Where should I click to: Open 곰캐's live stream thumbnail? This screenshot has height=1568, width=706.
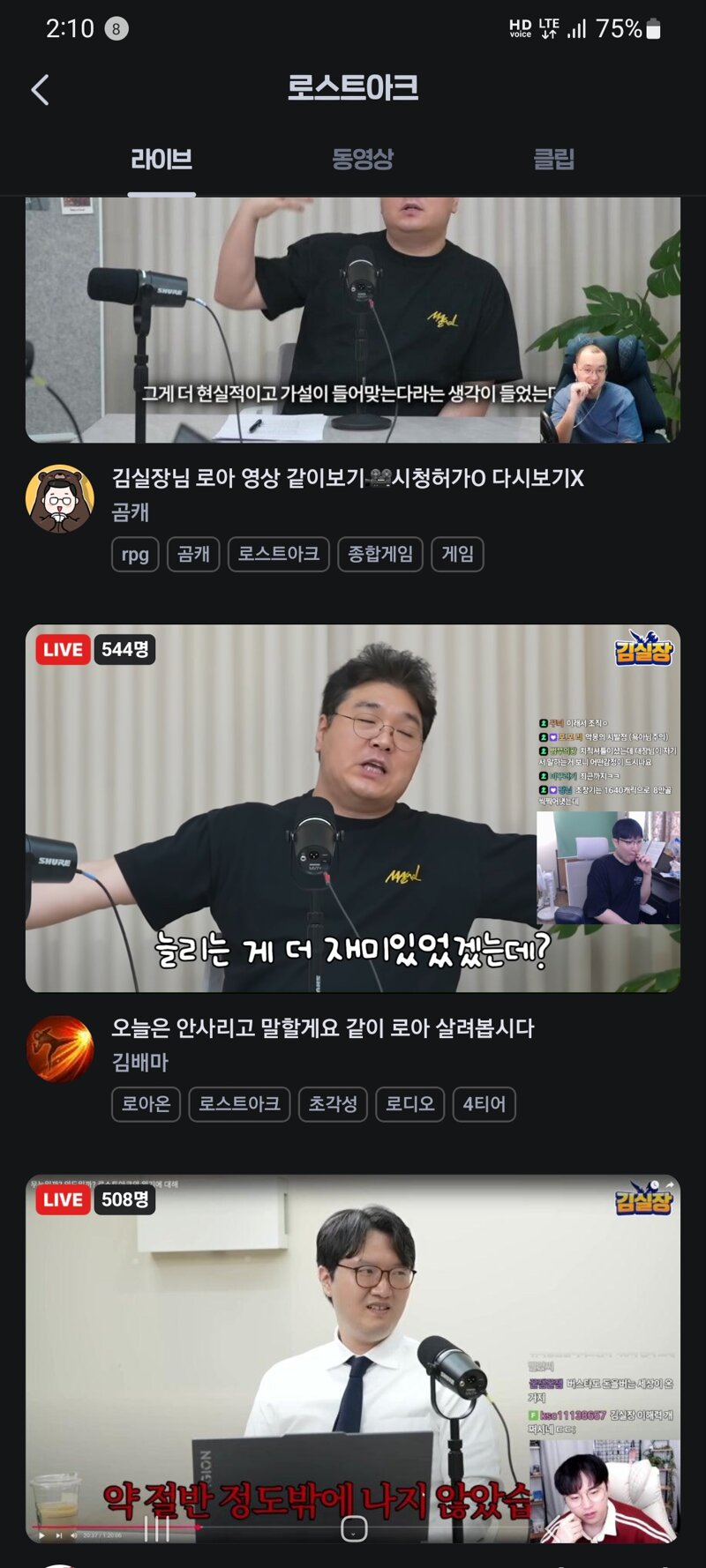click(353, 319)
